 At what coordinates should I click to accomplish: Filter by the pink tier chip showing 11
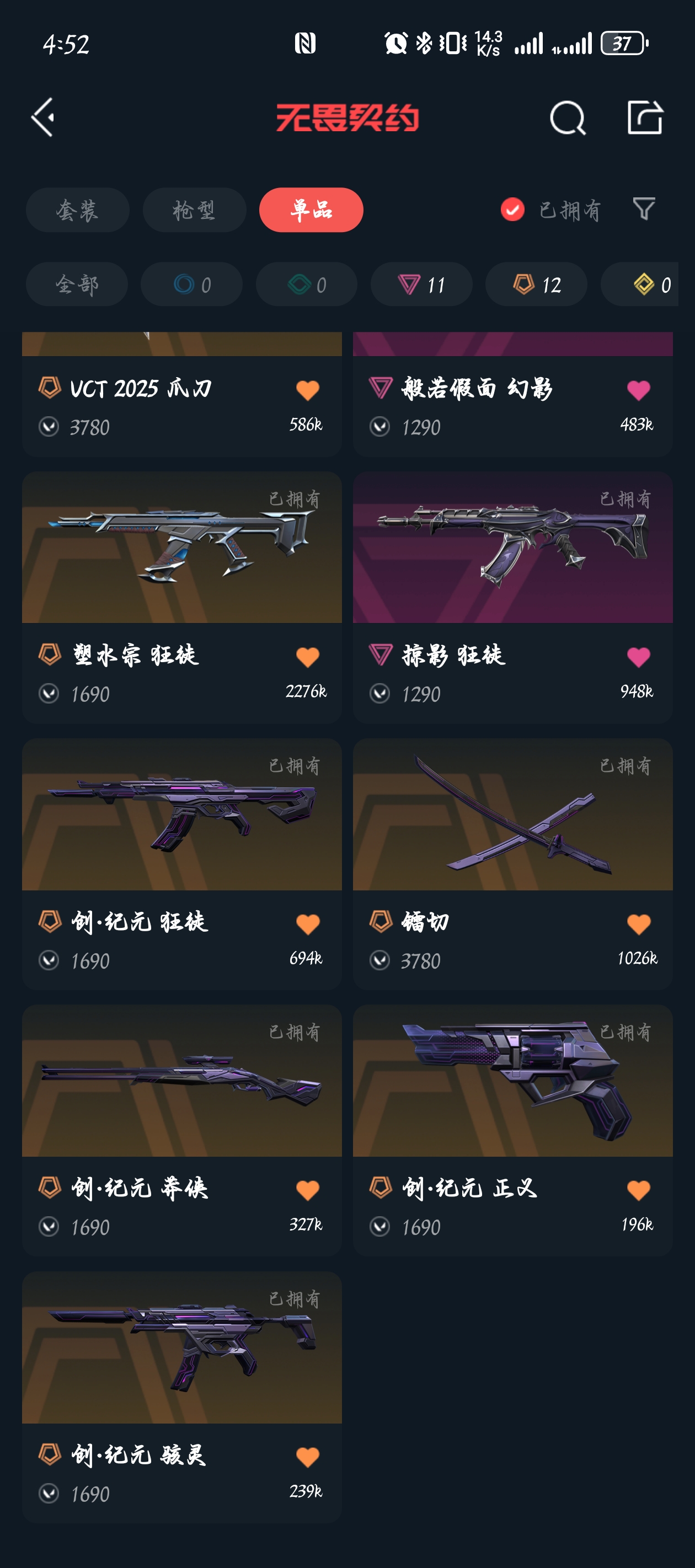tap(421, 284)
